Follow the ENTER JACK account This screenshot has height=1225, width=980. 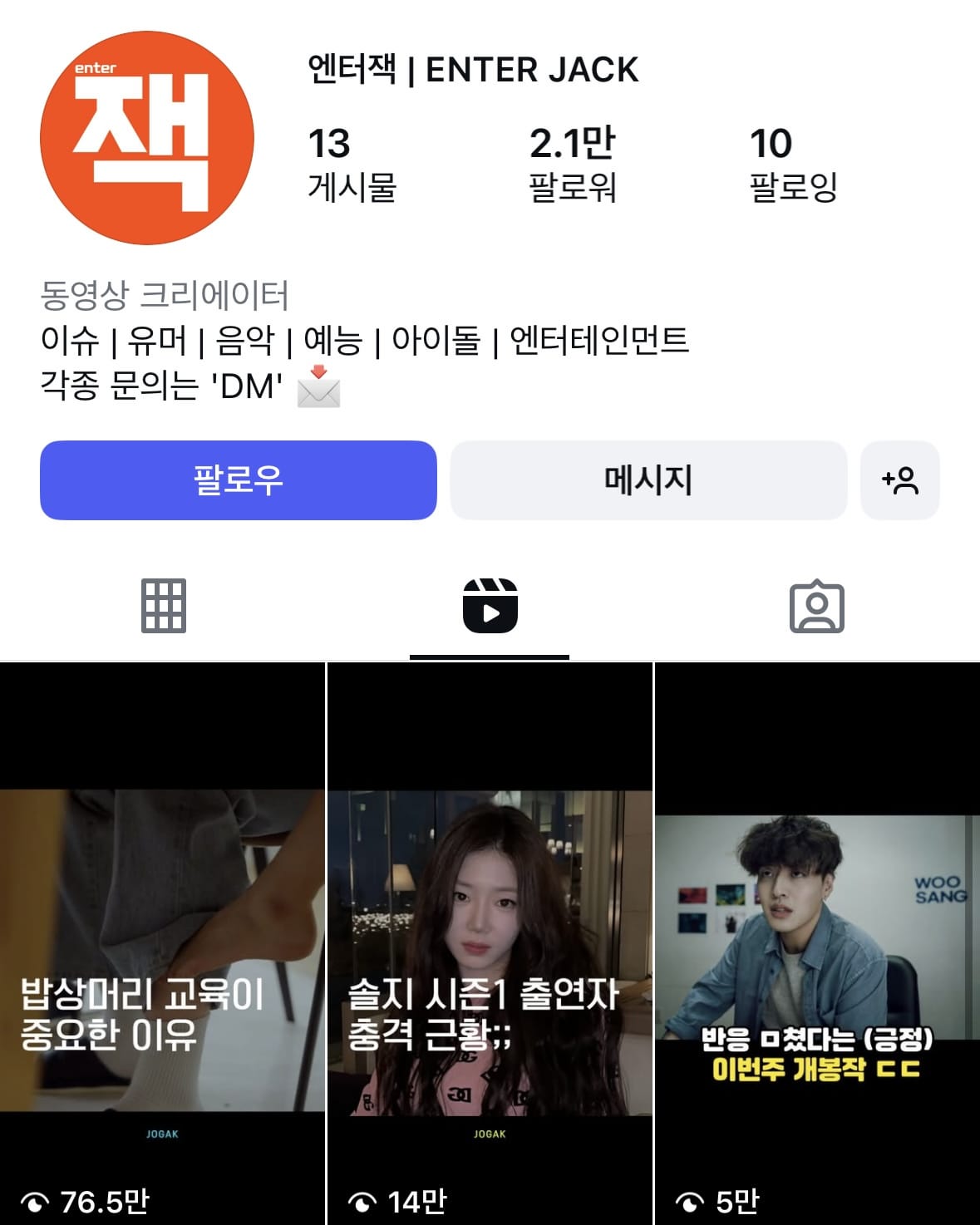[238, 480]
